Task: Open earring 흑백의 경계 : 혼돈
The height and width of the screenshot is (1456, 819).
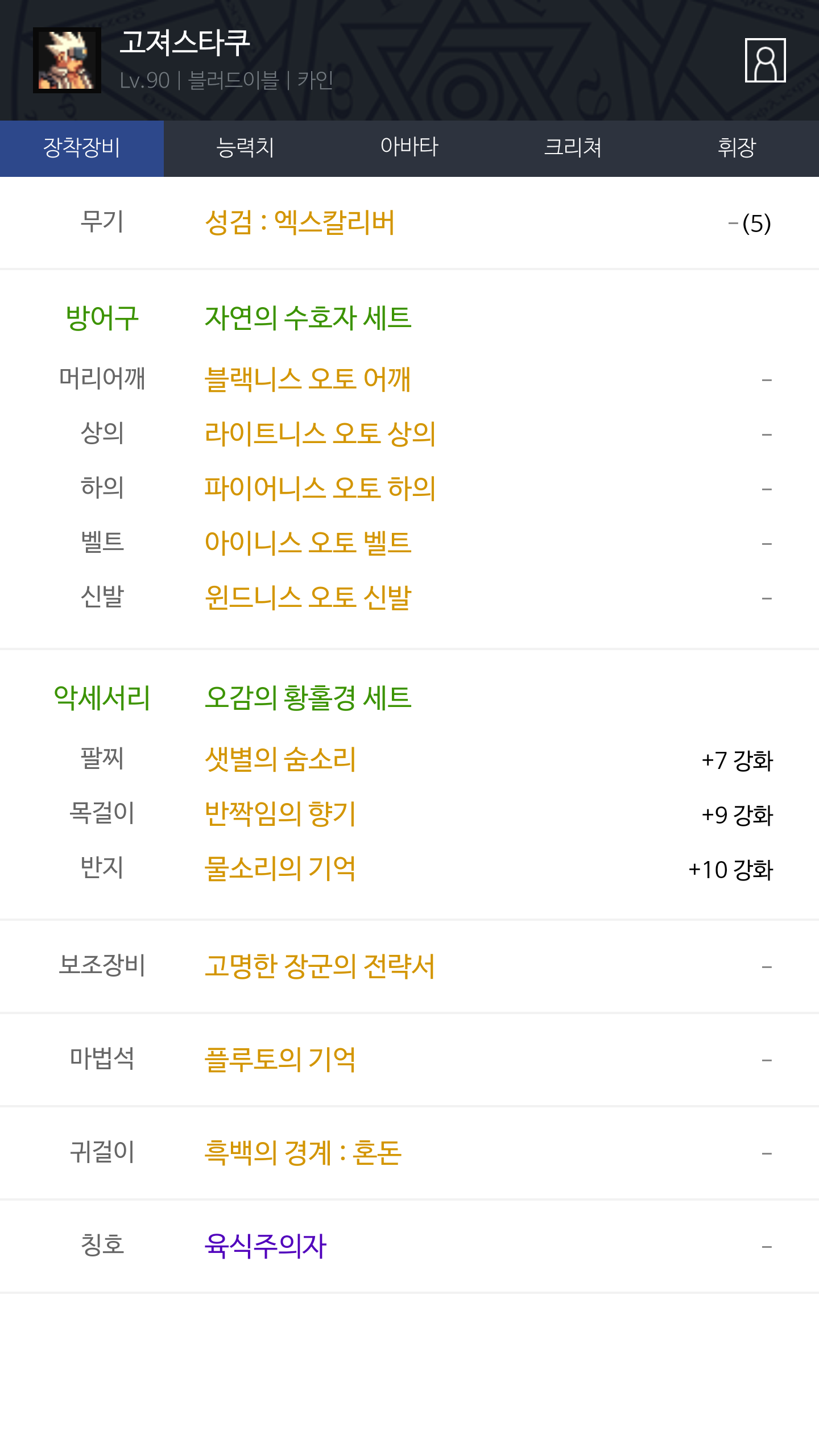Action: (303, 1152)
